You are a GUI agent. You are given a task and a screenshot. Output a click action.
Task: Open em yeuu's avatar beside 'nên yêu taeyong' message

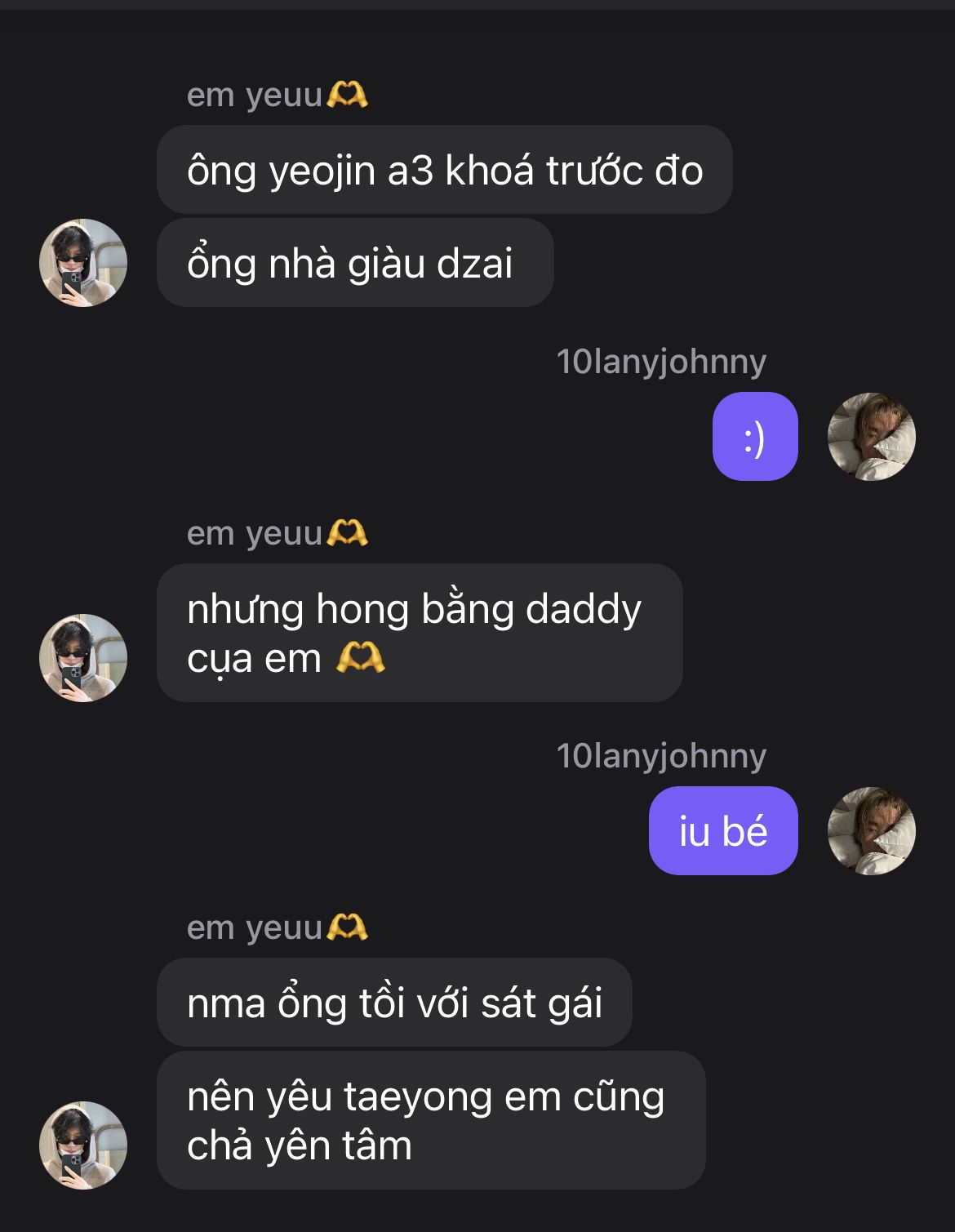coord(83,1145)
